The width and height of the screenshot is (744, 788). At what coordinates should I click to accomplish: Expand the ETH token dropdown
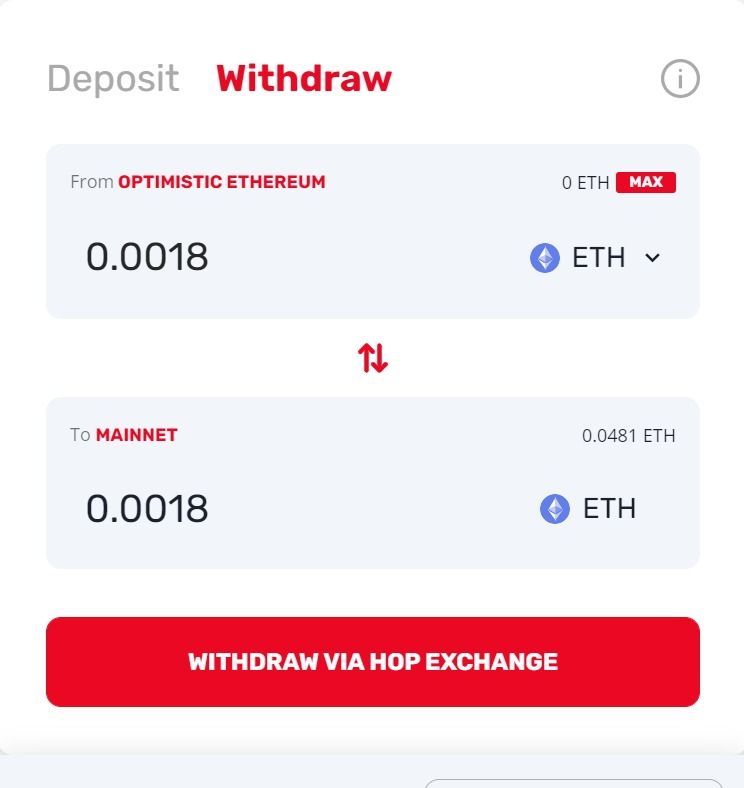coord(596,258)
